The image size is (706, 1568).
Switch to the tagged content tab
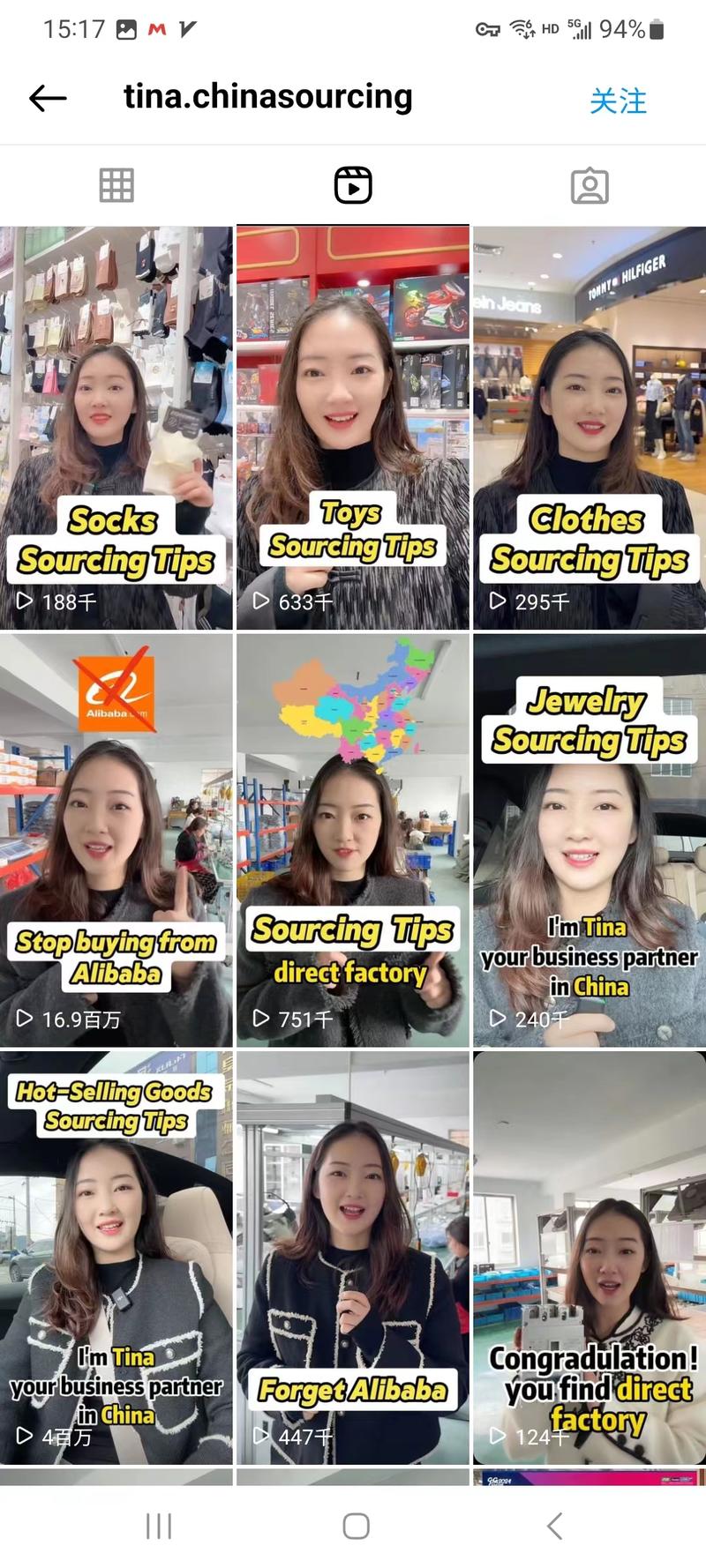[590, 185]
